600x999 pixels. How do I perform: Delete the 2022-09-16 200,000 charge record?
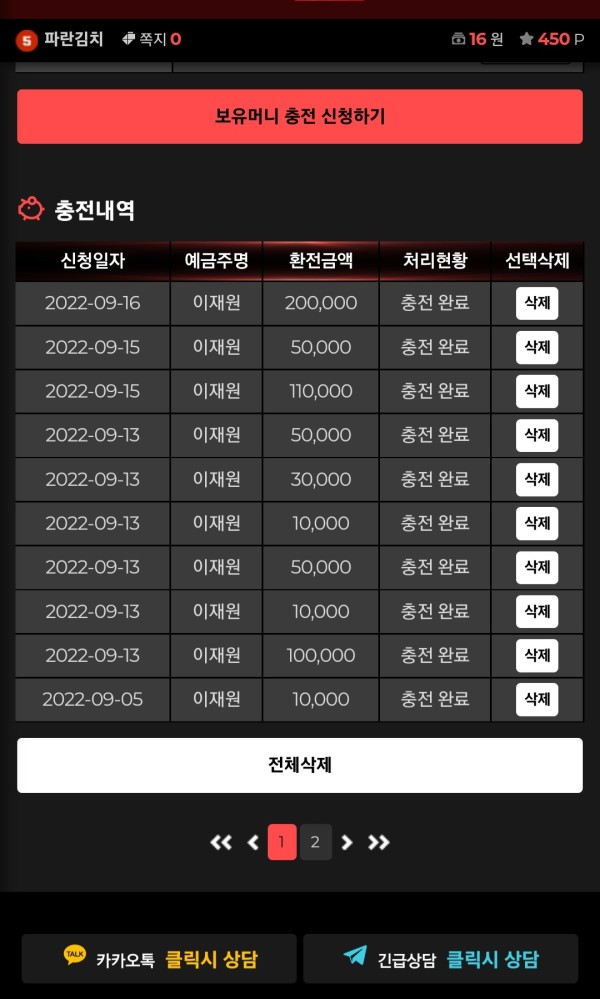coord(537,303)
